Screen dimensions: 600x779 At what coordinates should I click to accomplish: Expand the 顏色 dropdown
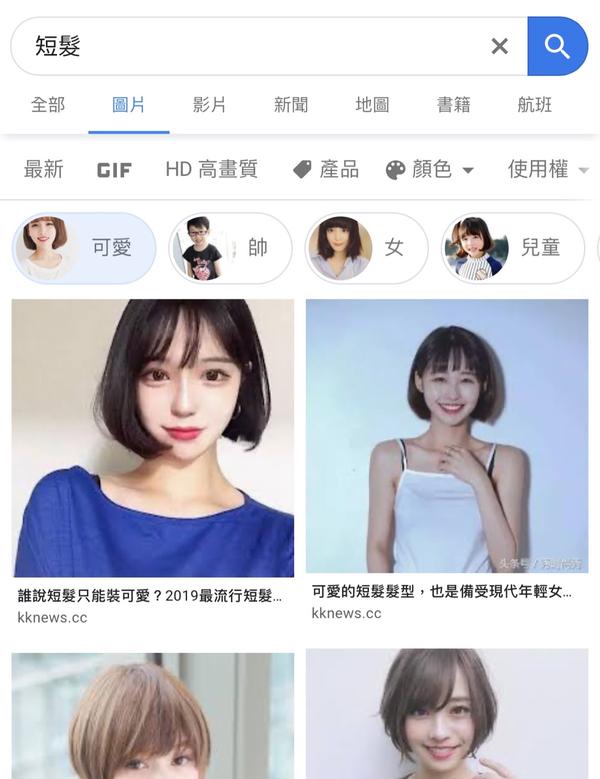[430, 169]
